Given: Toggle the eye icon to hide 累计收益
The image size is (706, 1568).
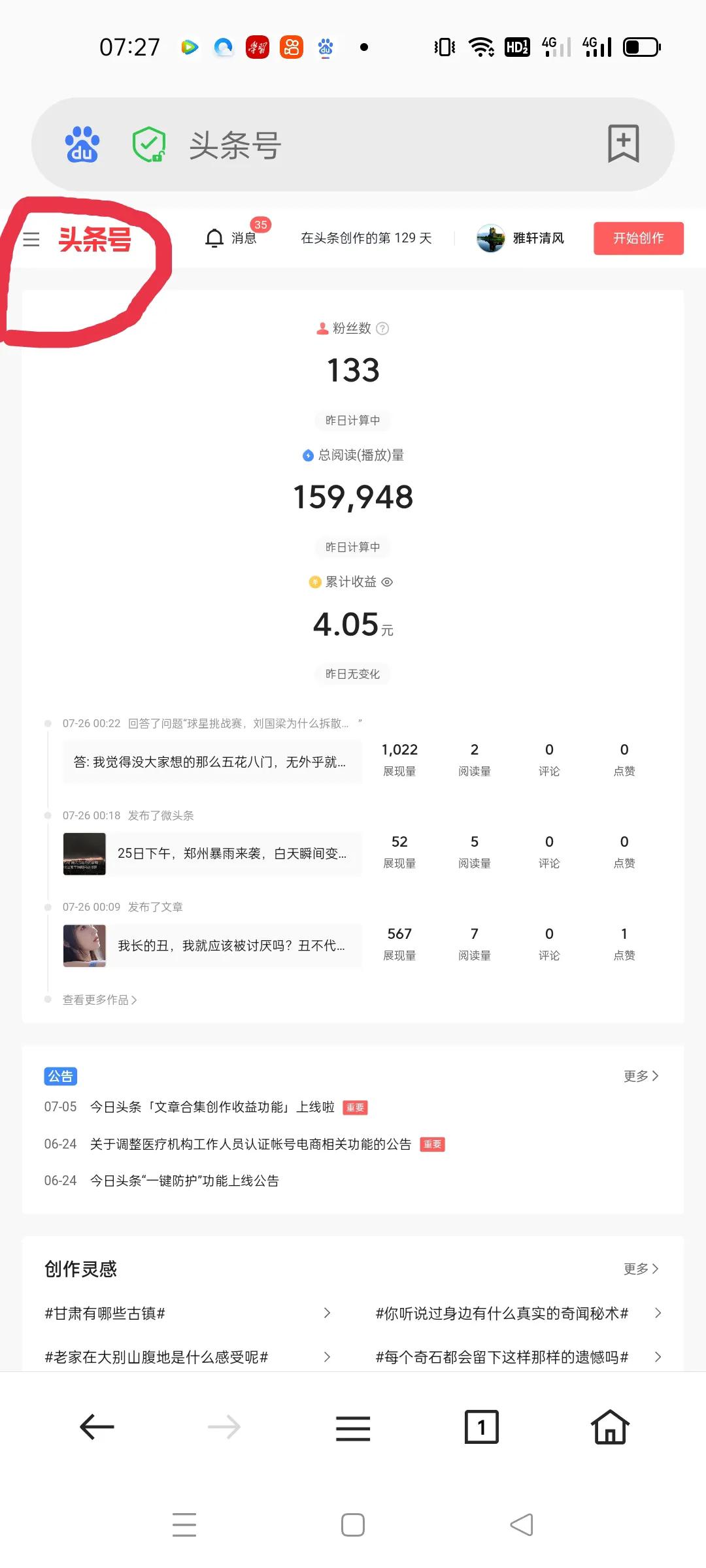Looking at the screenshot, I should (388, 581).
